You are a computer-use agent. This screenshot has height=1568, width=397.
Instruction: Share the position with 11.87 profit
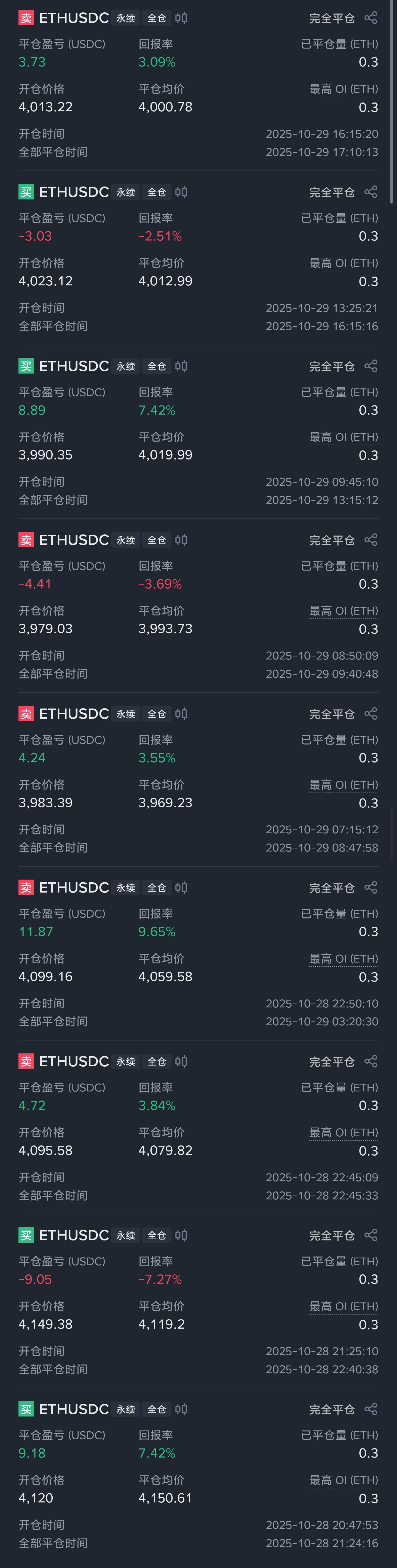click(x=371, y=888)
